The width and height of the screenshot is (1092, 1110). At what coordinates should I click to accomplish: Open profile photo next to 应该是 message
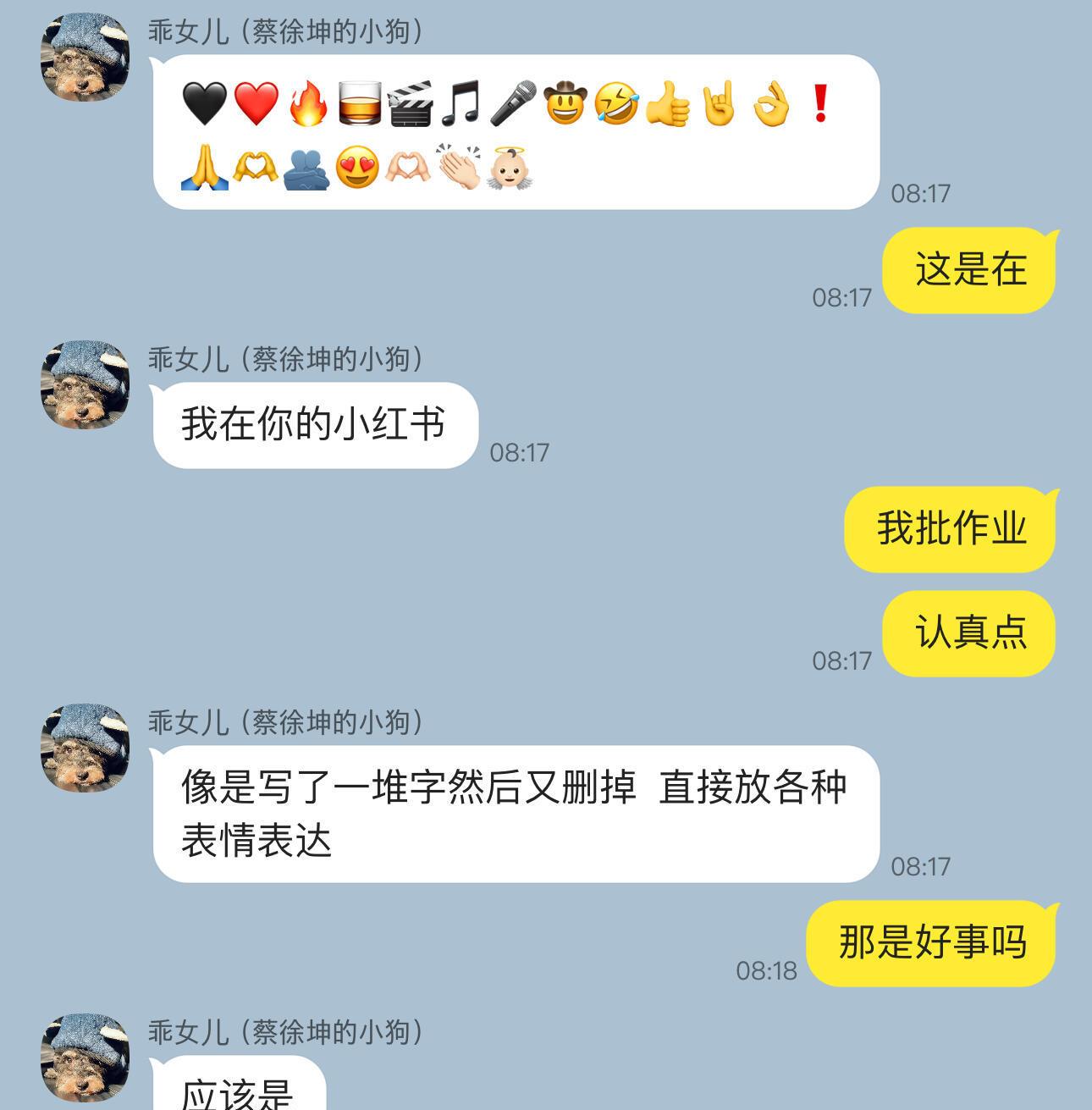point(85,1057)
